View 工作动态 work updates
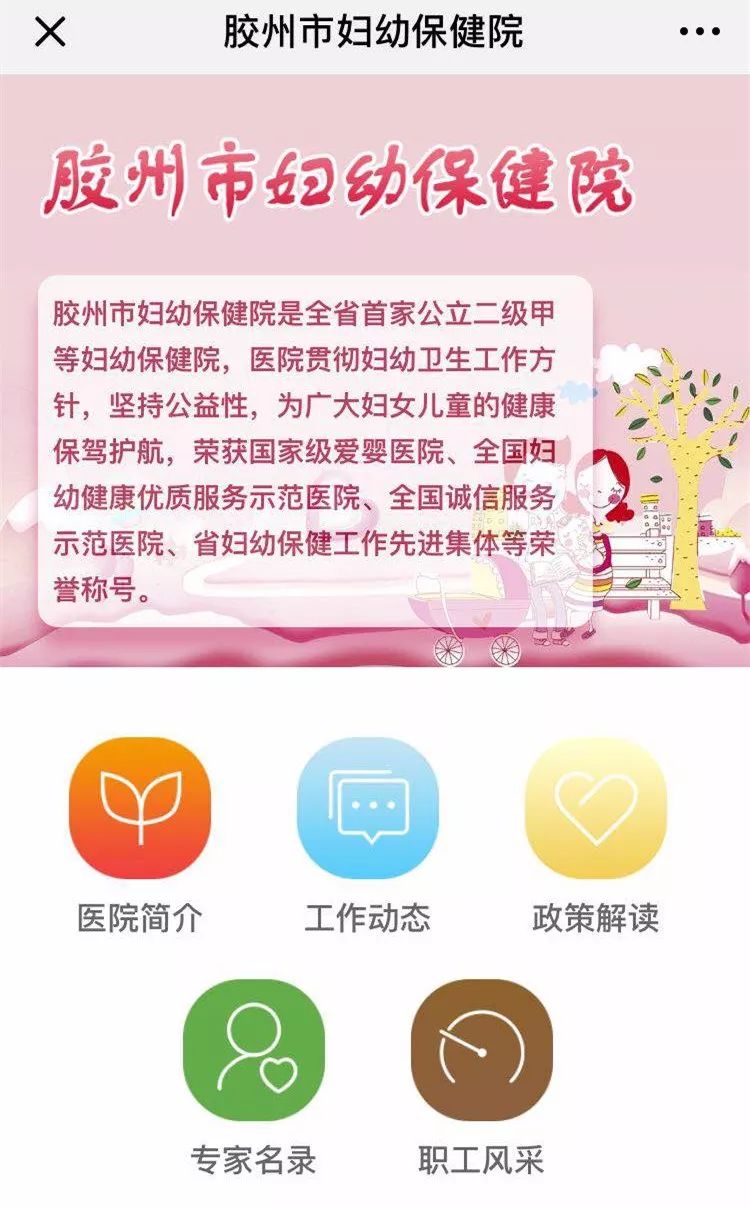The height and width of the screenshot is (1208, 750). tap(367, 808)
